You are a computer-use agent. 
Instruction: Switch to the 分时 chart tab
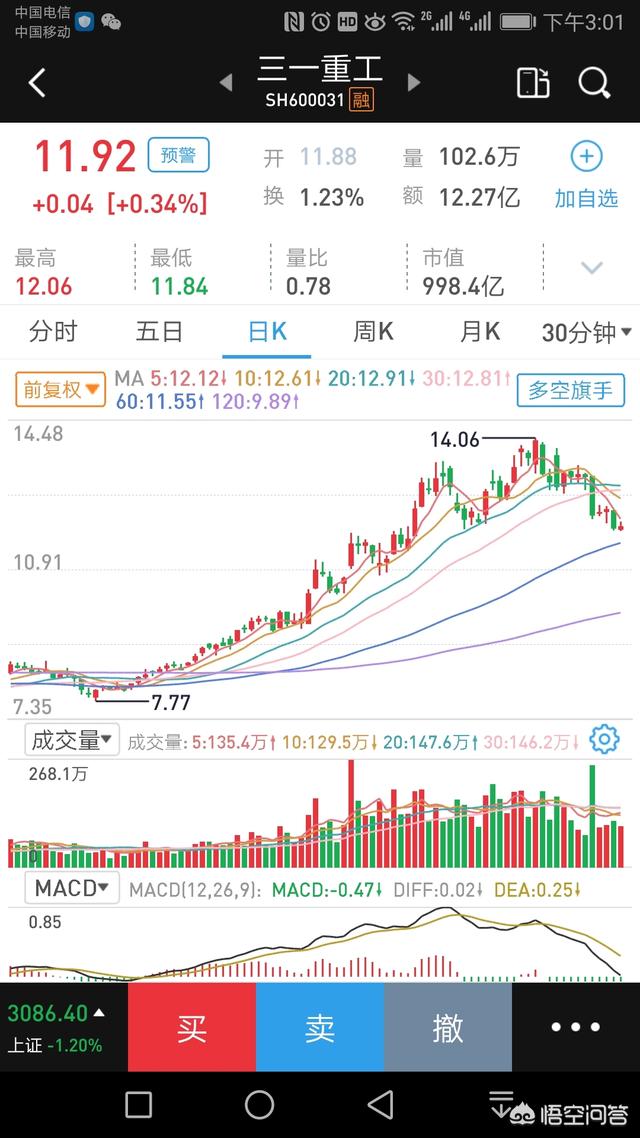[x=53, y=332]
